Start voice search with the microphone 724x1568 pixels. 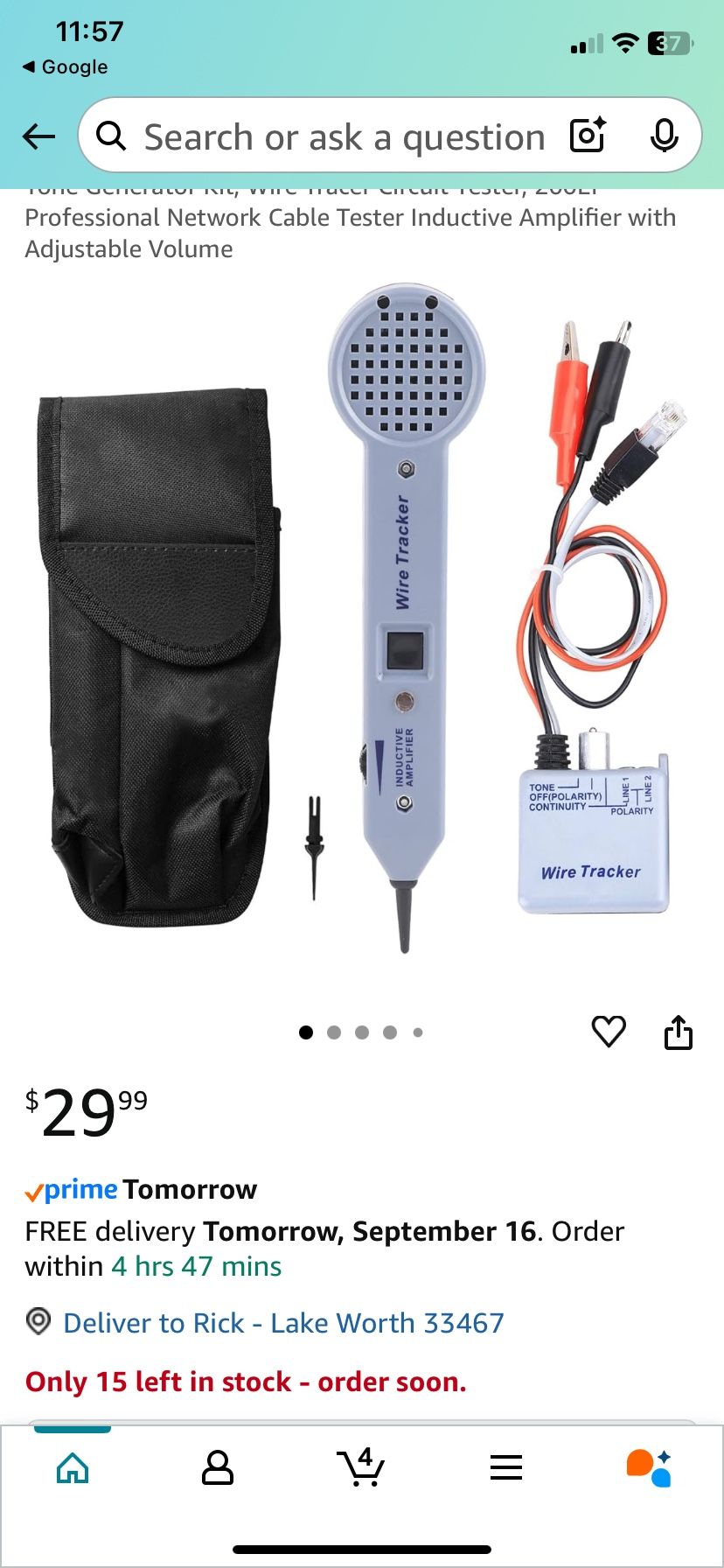click(665, 136)
